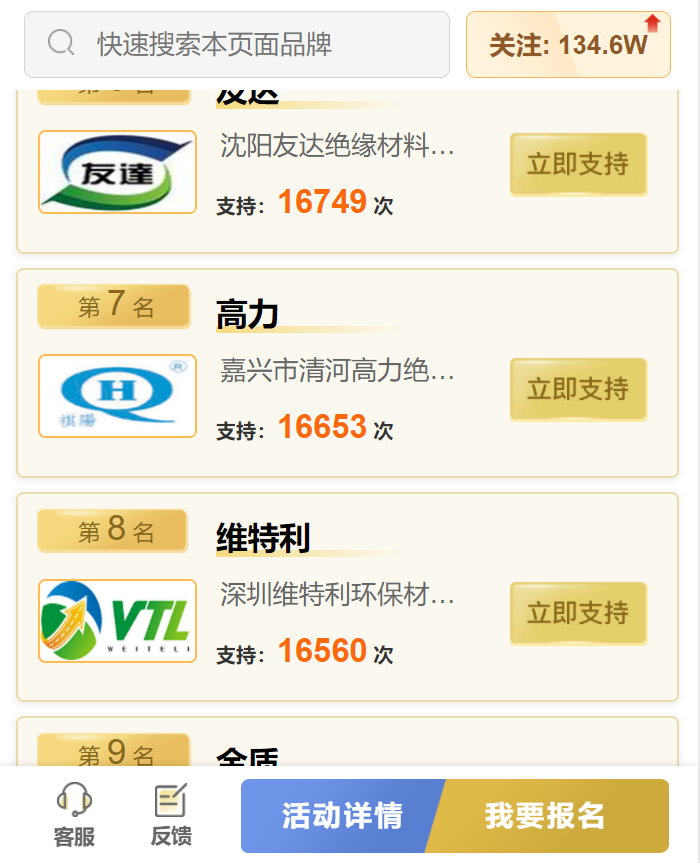View 活动详情 event details
The width and height of the screenshot is (700, 863).
pos(340,816)
